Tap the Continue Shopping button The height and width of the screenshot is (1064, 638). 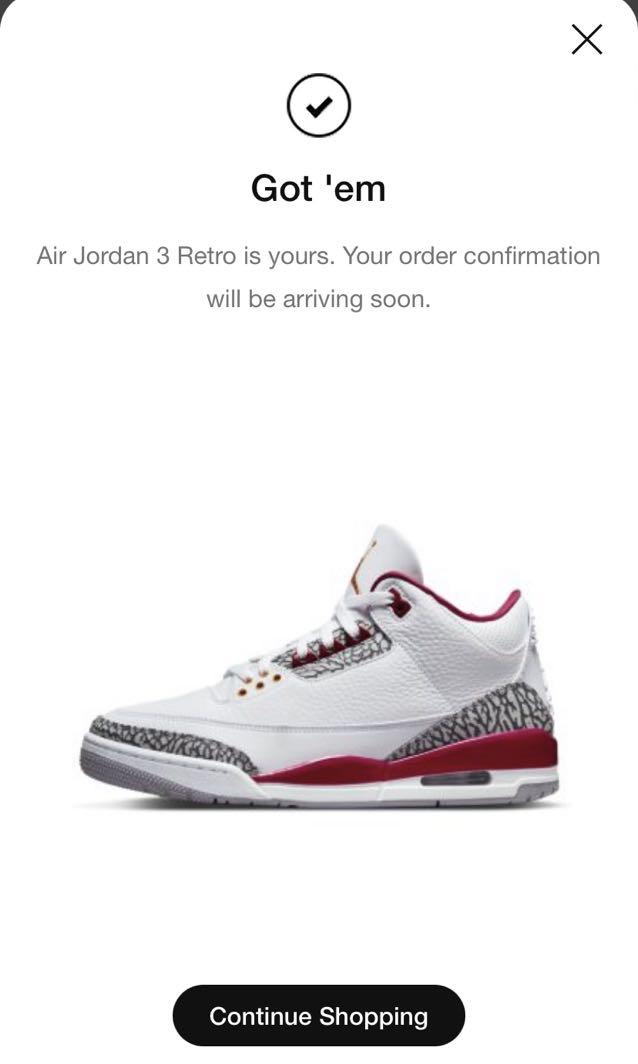(318, 1016)
